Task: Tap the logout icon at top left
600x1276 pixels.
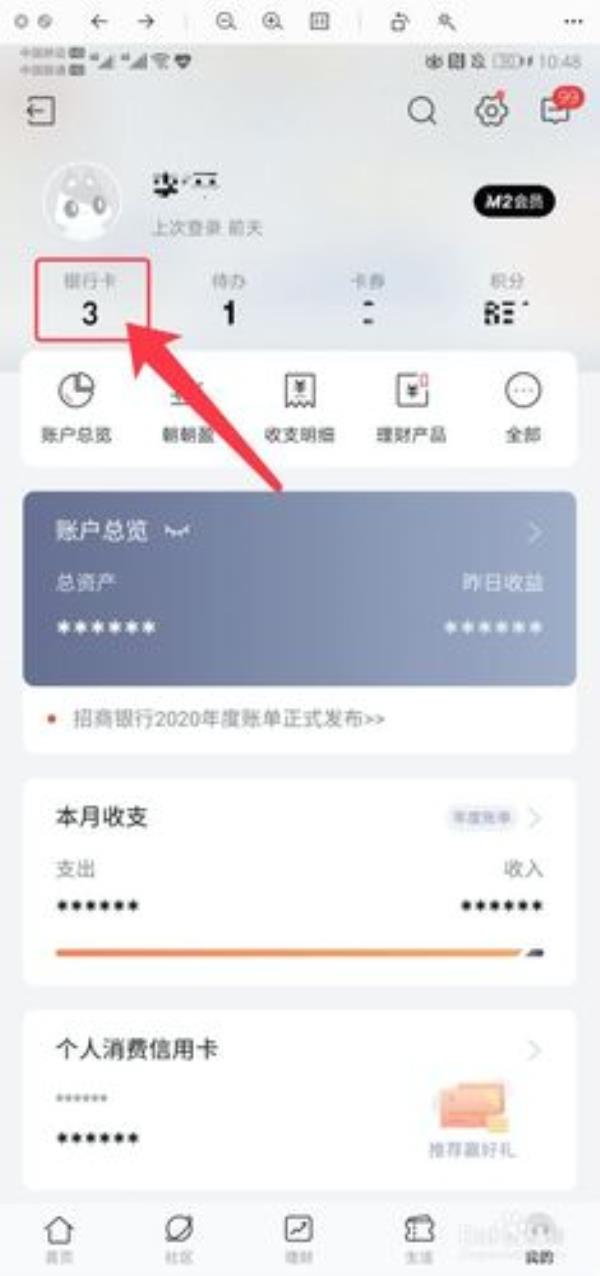Action: pos(41,111)
